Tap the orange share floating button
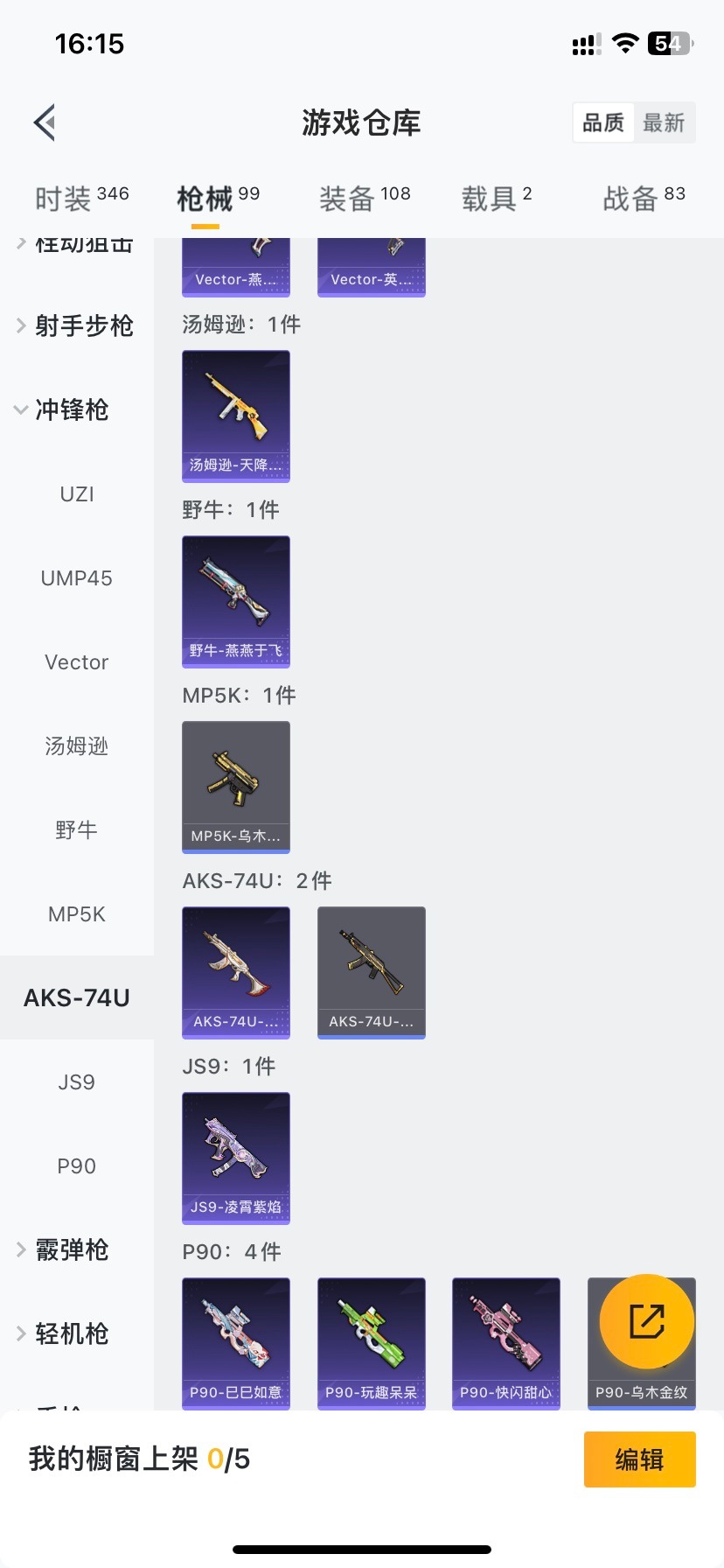The image size is (724, 1568). tap(647, 1321)
